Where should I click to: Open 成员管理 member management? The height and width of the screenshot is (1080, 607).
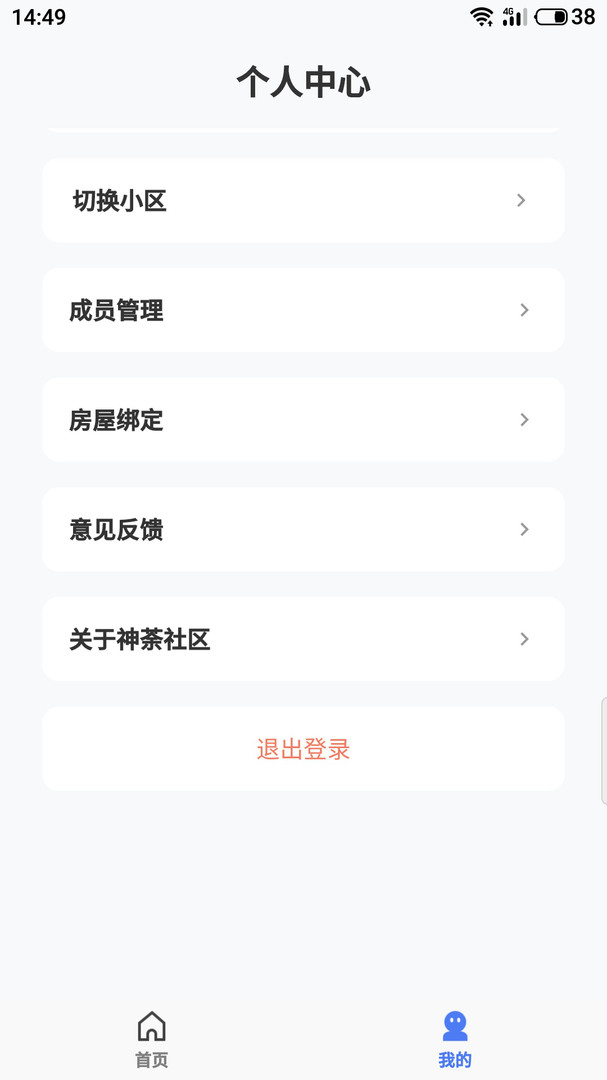[x=303, y=310]
